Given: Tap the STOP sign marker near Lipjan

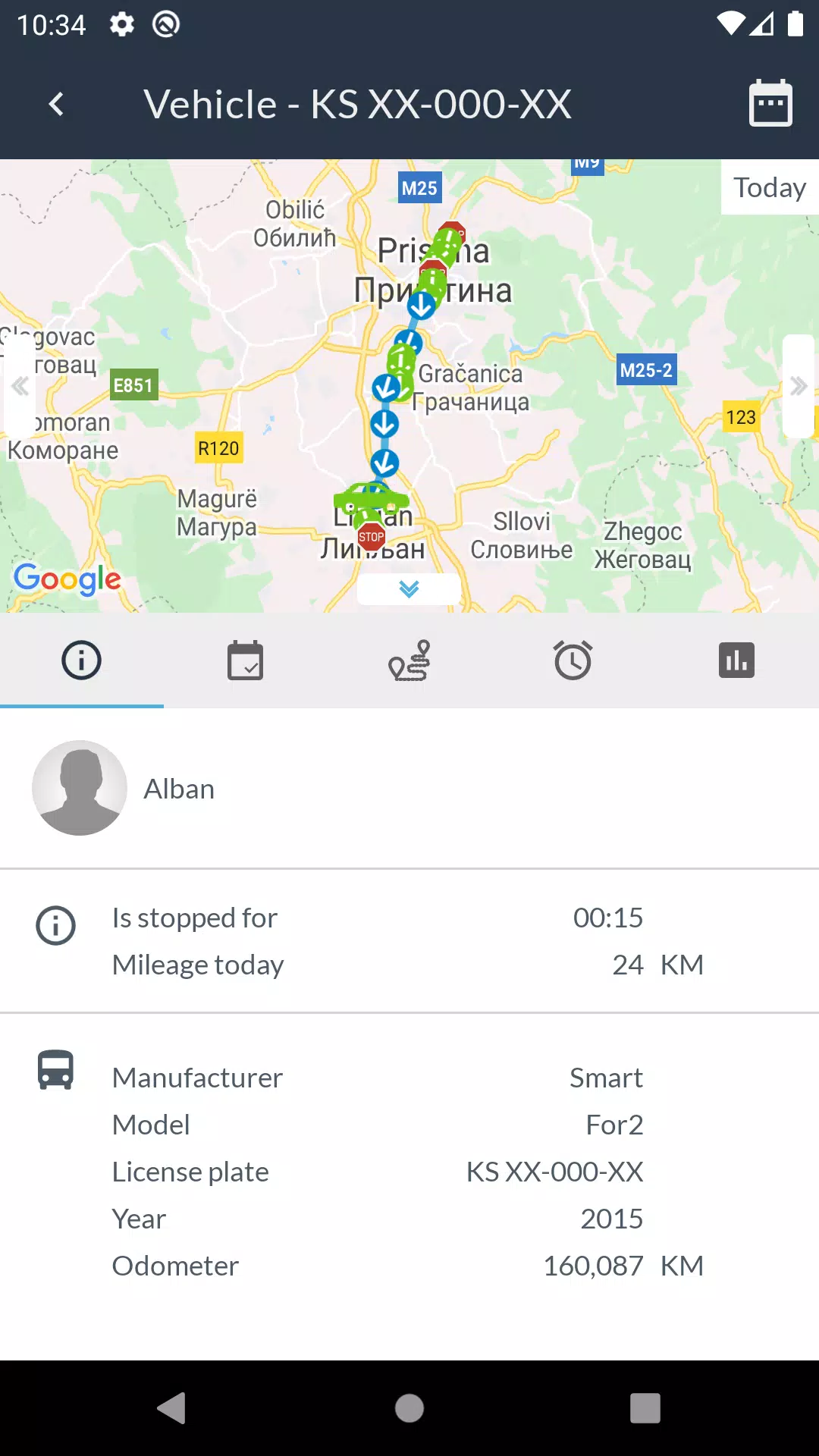Looking at the screenshot, I should click(x=372, y=535).
